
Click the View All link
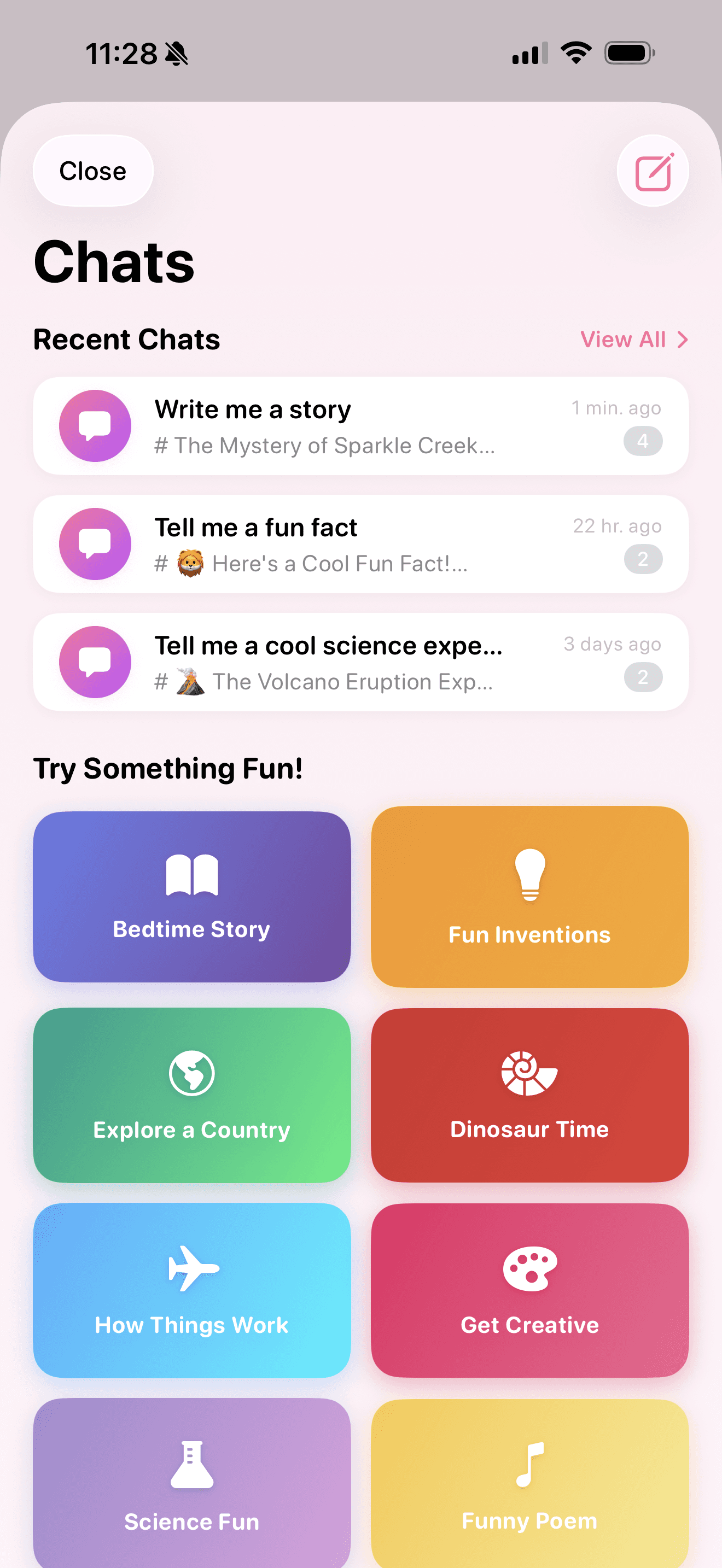click(624, 340)
